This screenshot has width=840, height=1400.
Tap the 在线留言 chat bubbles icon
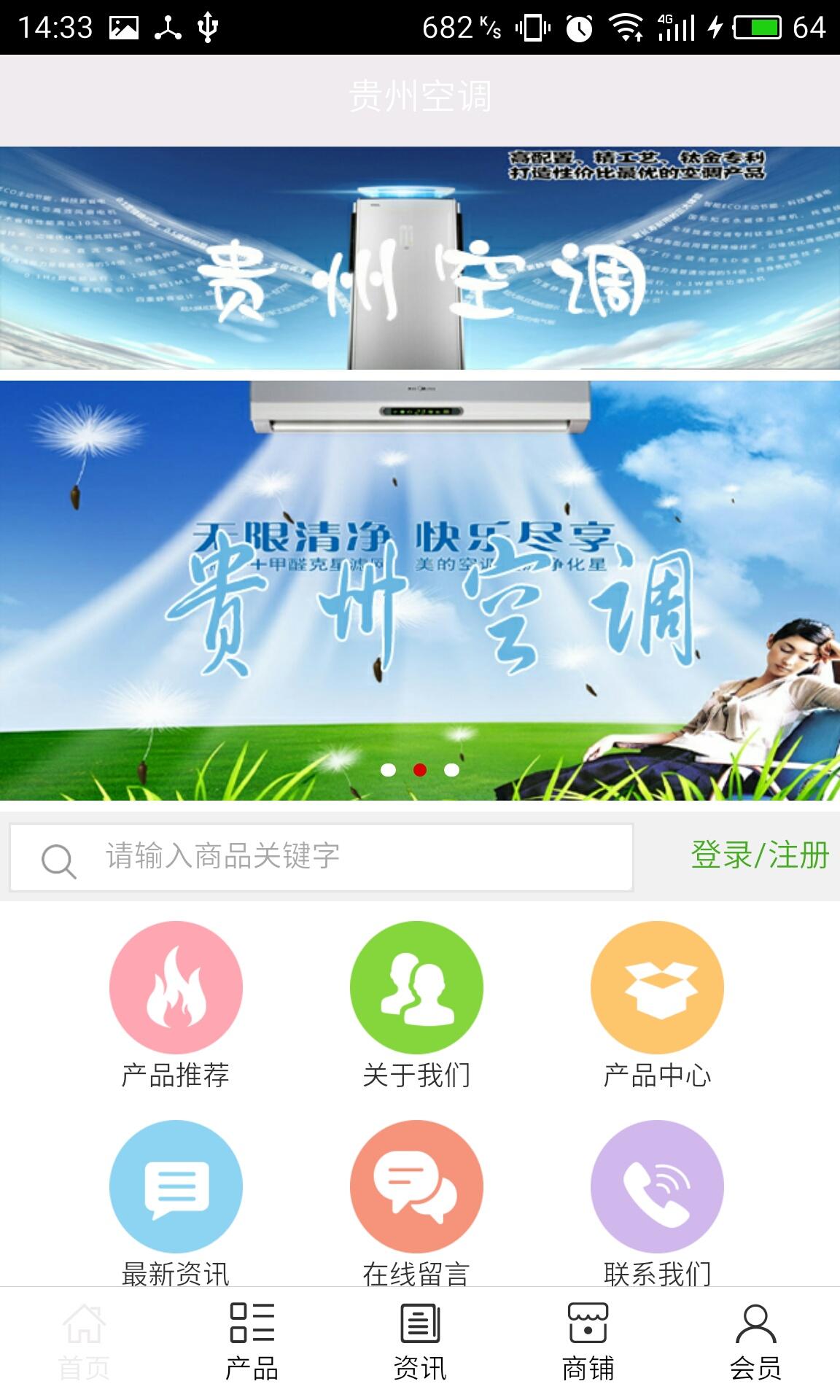pos(418,1185)
